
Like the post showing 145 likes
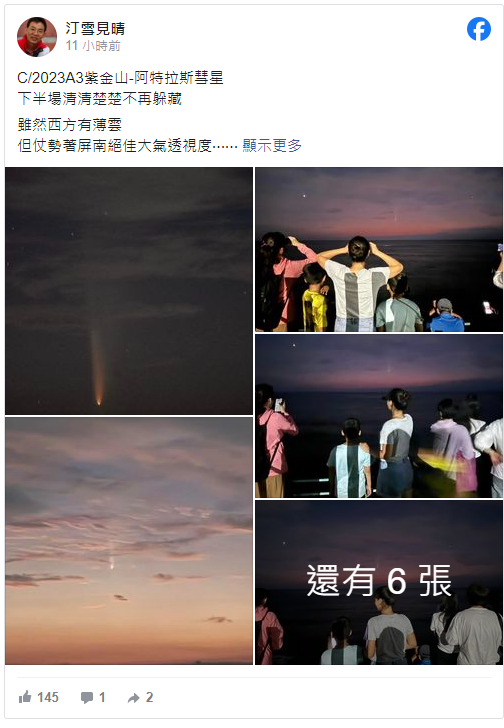pos(39,697)
